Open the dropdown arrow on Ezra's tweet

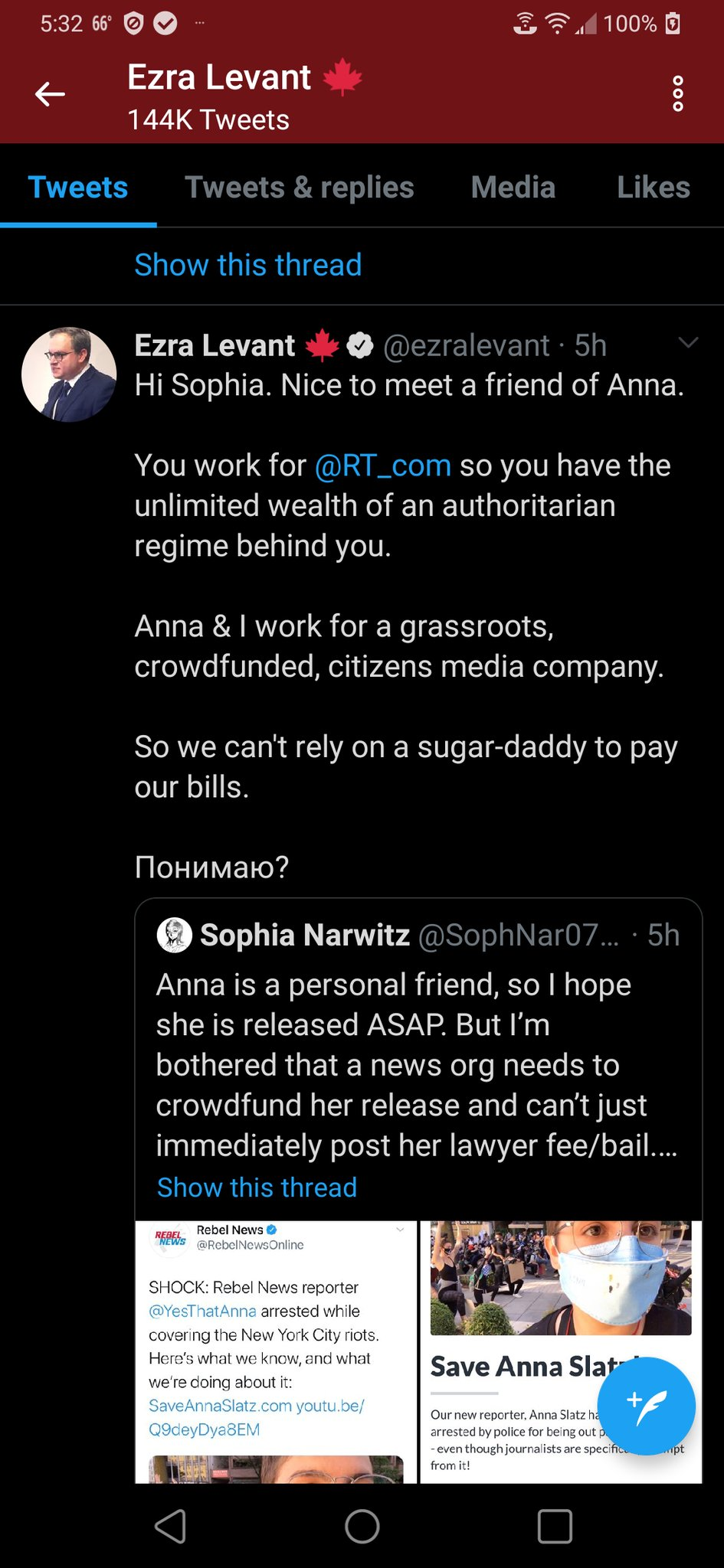[689, 341]
